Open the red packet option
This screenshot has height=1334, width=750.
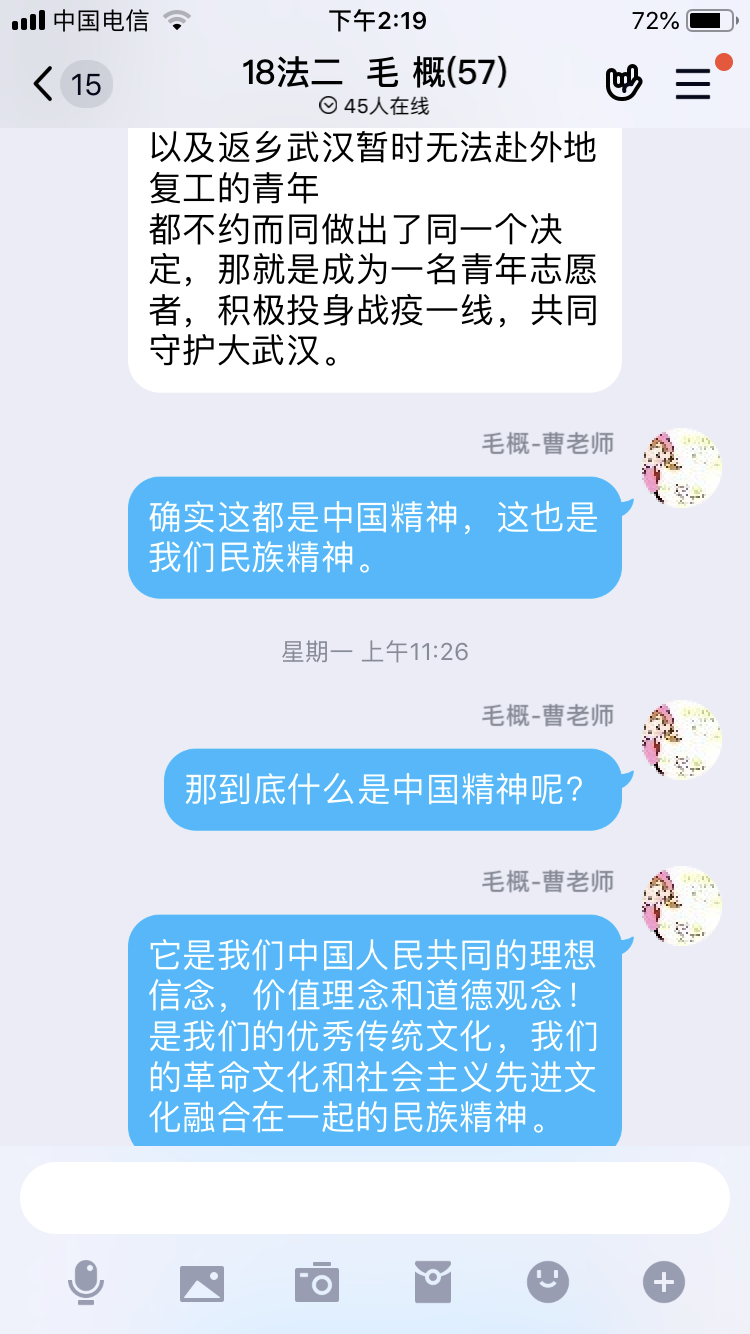pyautogui.click(x=433, y=1282)
